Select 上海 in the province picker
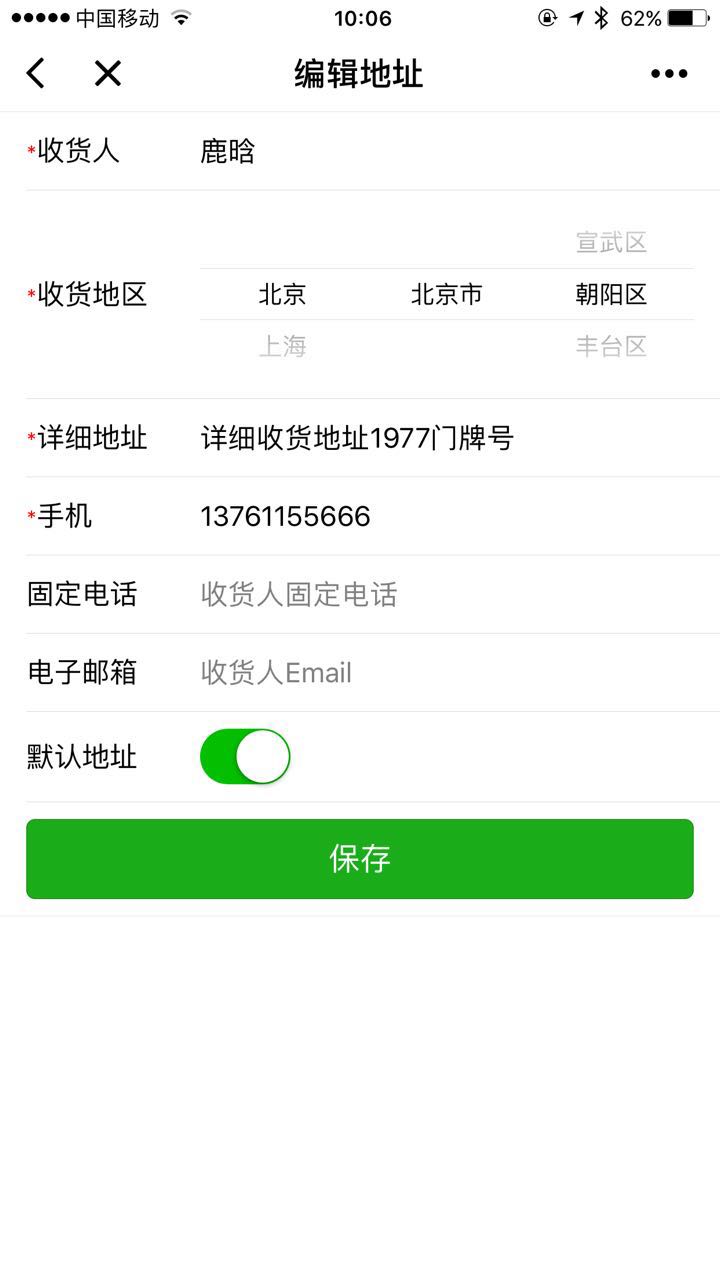The width and height of the screenshot is (720, 1280). (x=282, y=347)
